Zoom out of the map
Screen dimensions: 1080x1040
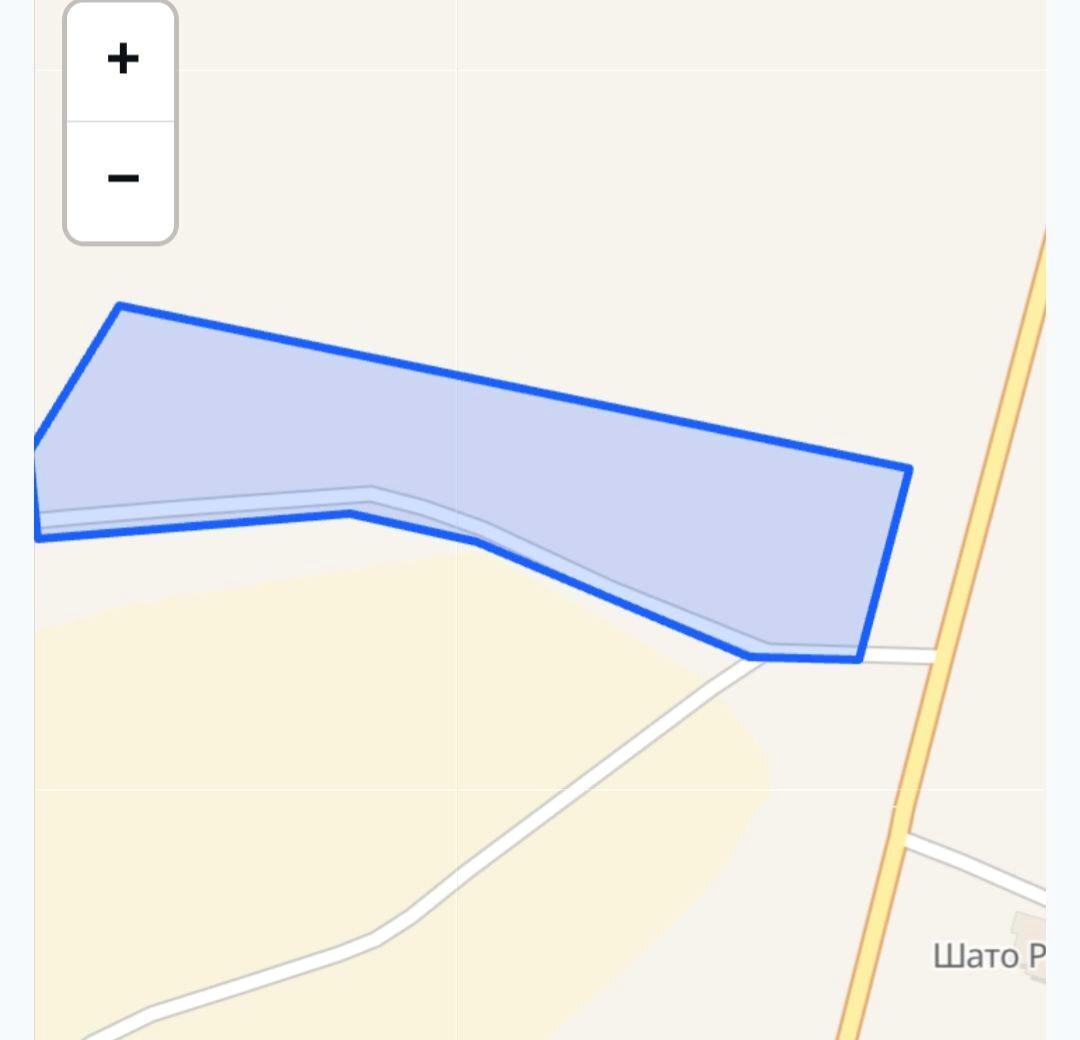(121, 180)
